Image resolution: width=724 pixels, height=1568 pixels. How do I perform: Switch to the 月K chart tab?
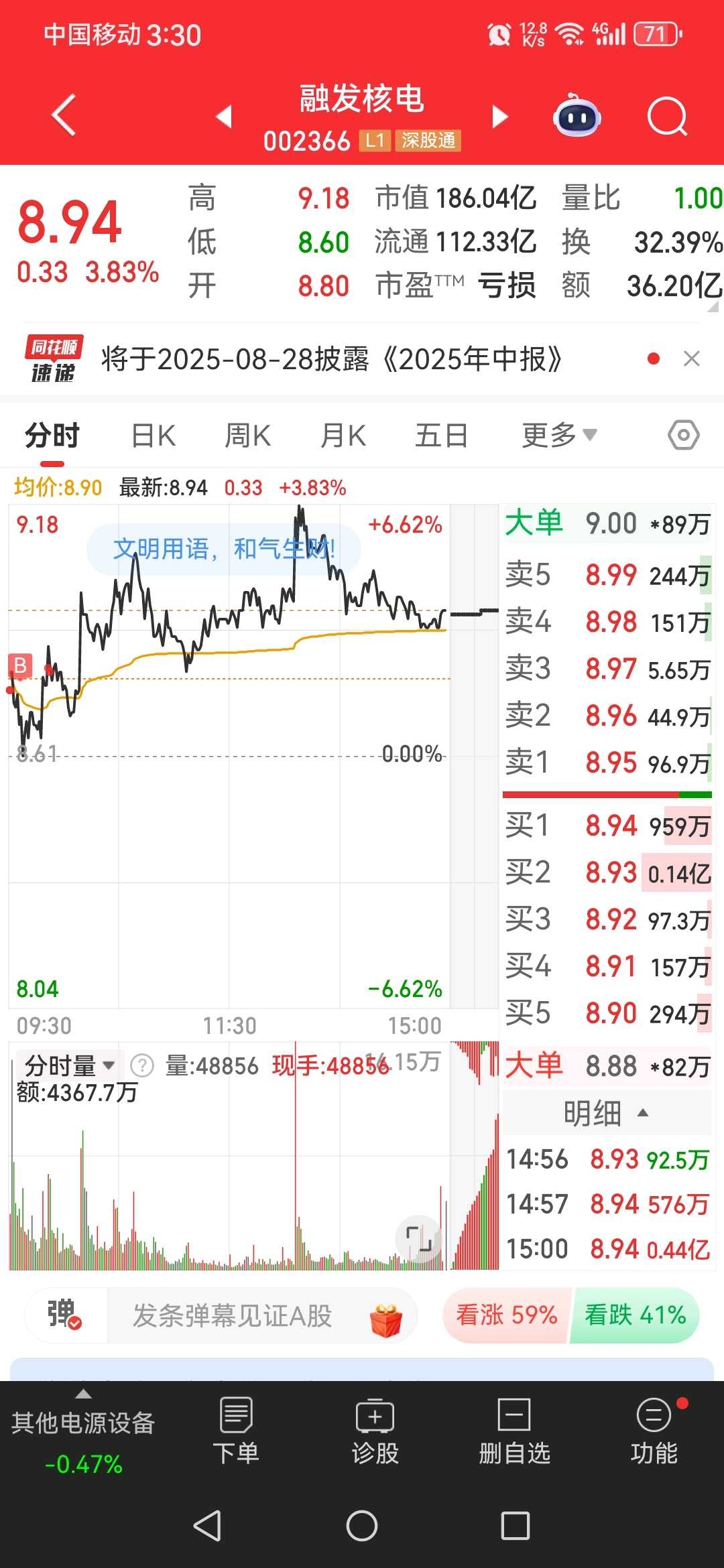(343, 436)
